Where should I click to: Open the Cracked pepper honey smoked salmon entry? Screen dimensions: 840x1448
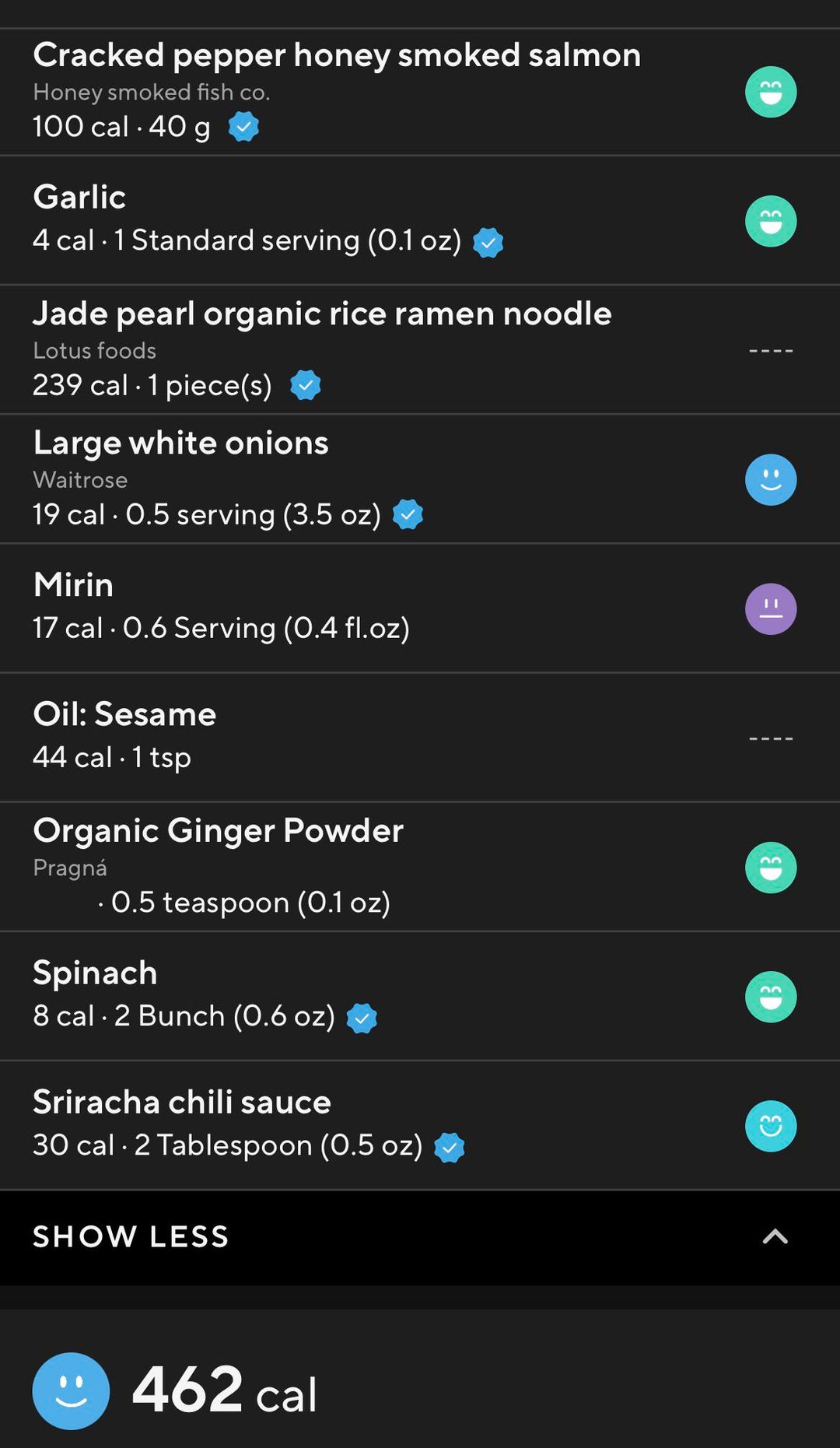[x=420, y=92]
